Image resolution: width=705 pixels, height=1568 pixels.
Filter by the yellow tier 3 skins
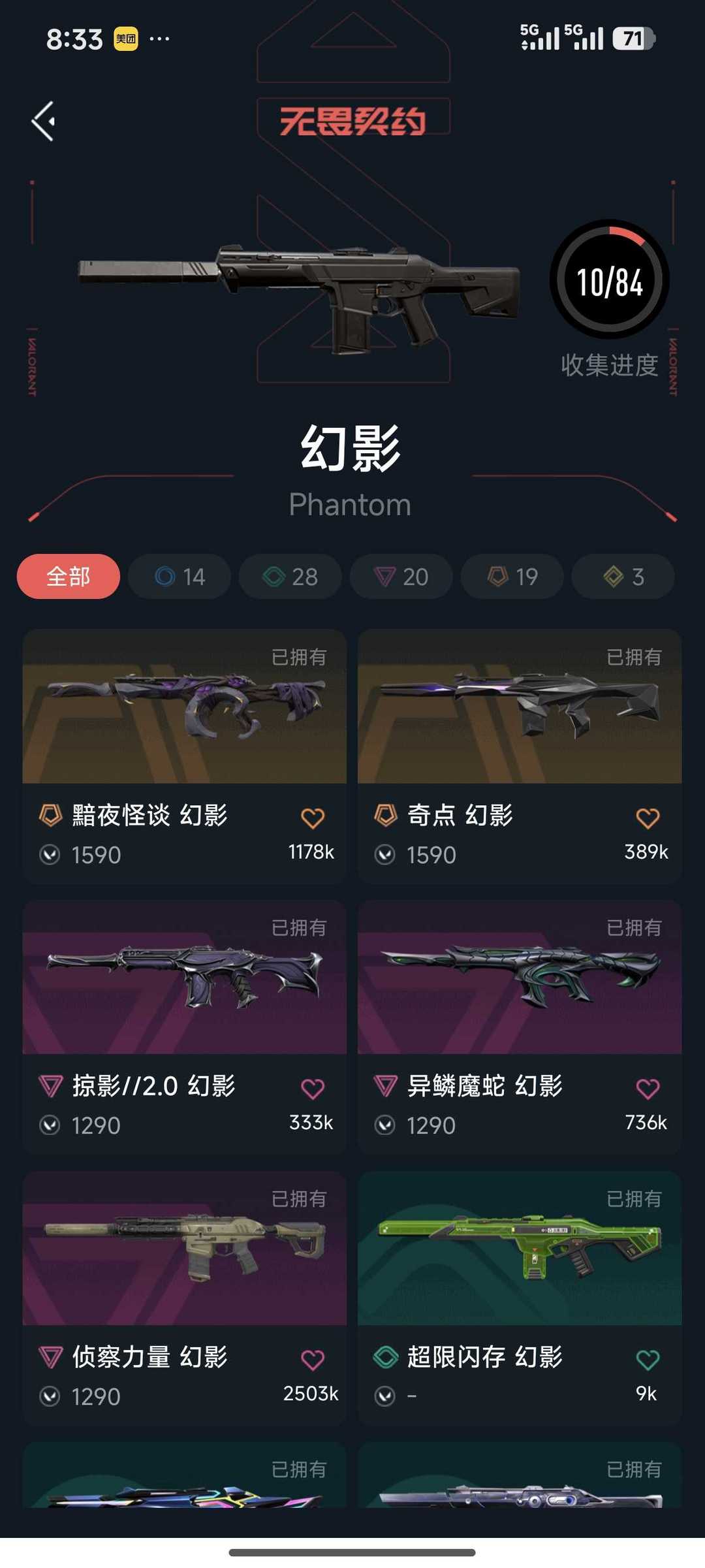(623, 577)
